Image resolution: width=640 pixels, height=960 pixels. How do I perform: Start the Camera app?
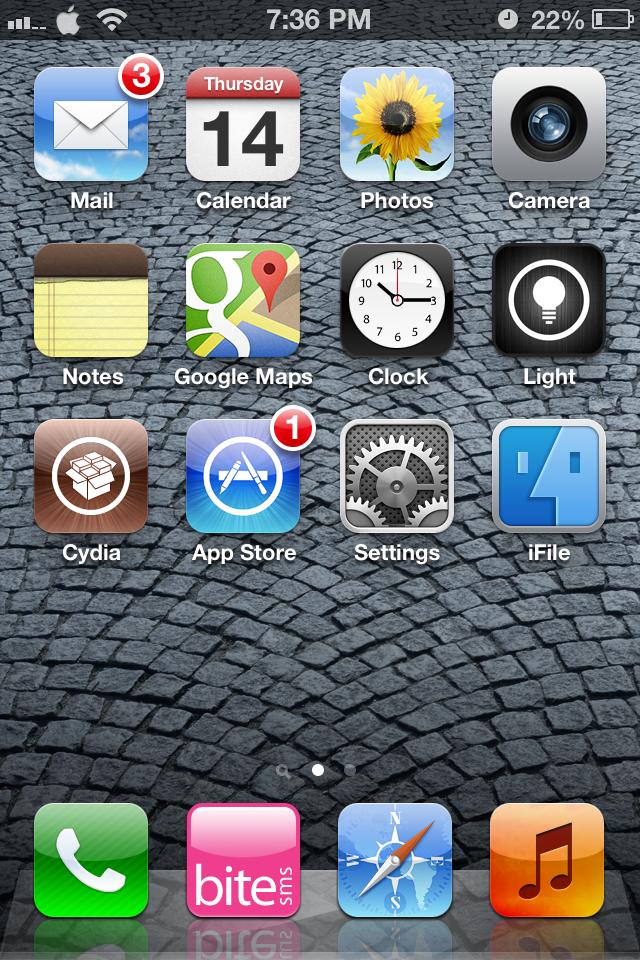[548, 124]
